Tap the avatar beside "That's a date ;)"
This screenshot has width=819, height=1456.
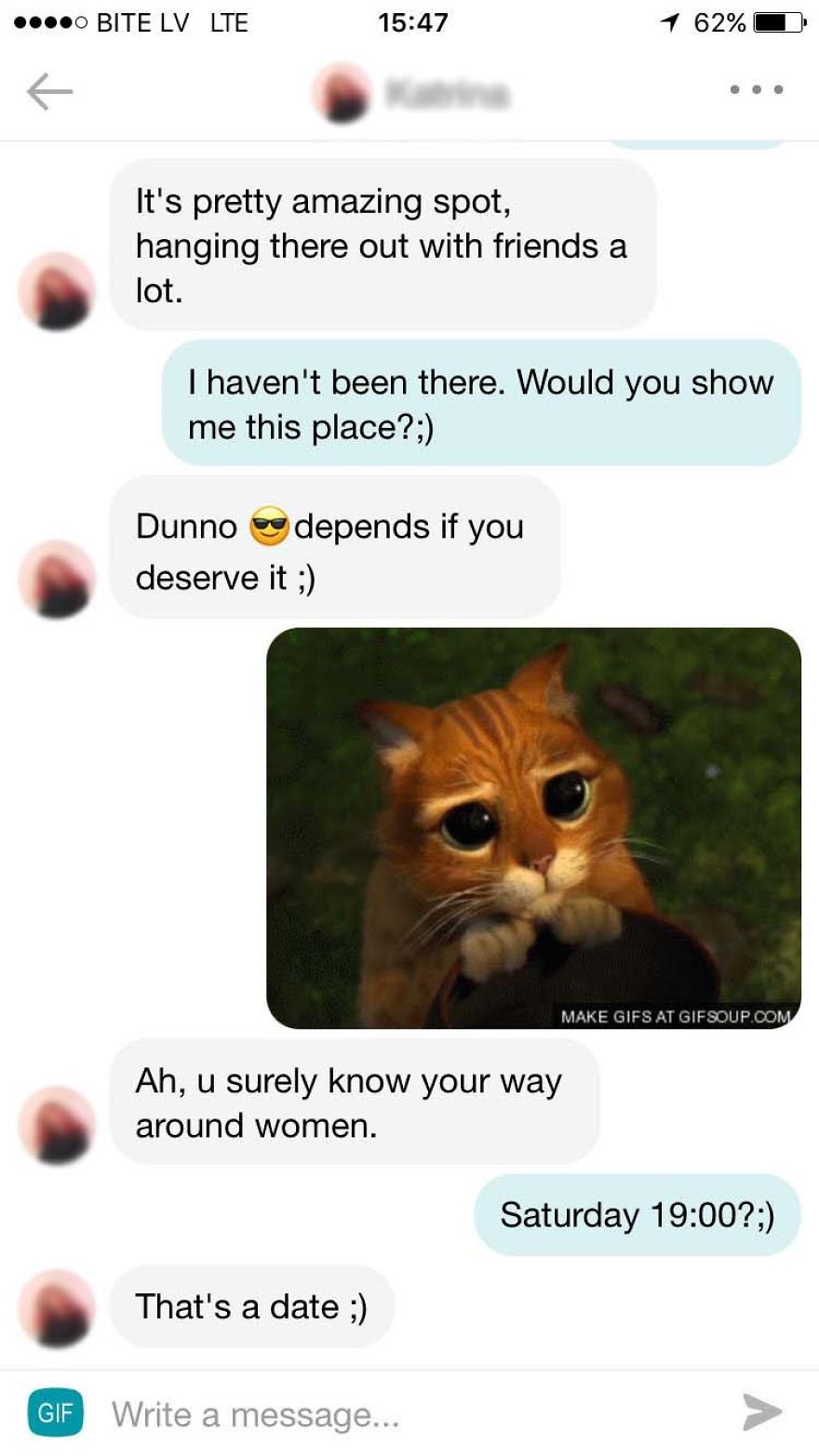tap(57, 1307)
